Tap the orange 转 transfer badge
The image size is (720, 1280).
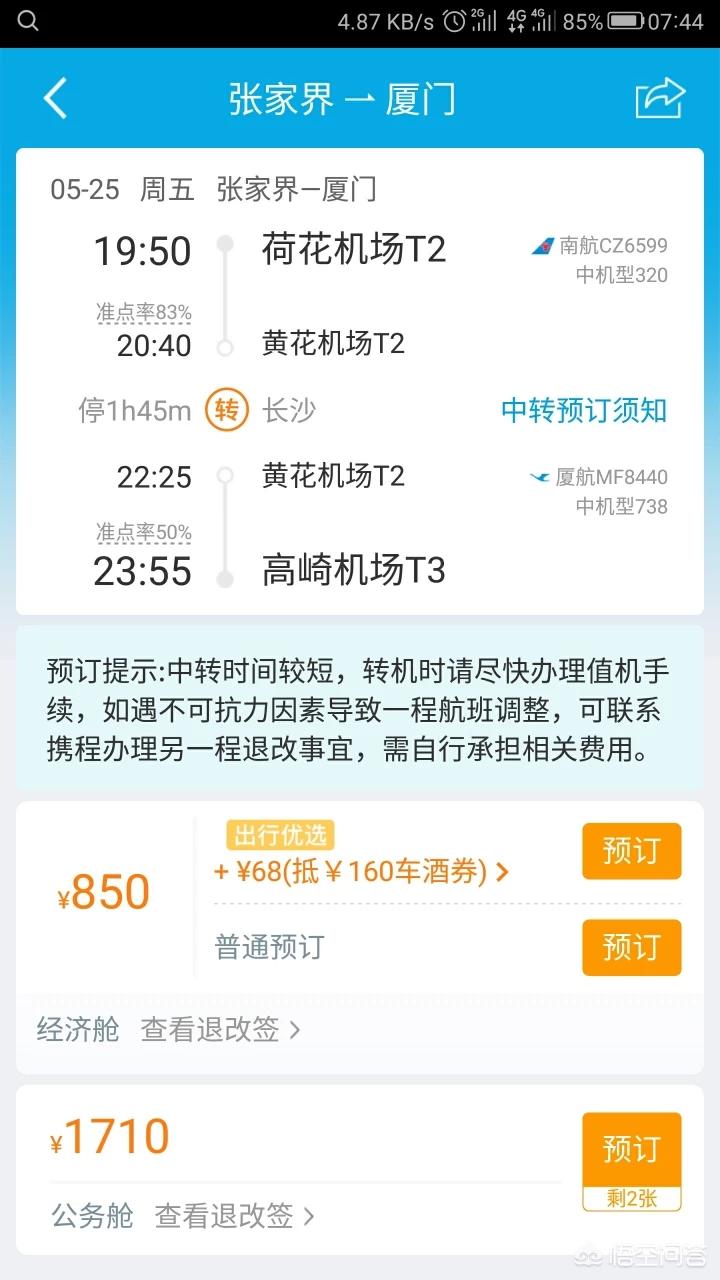(x=225, y=409)
